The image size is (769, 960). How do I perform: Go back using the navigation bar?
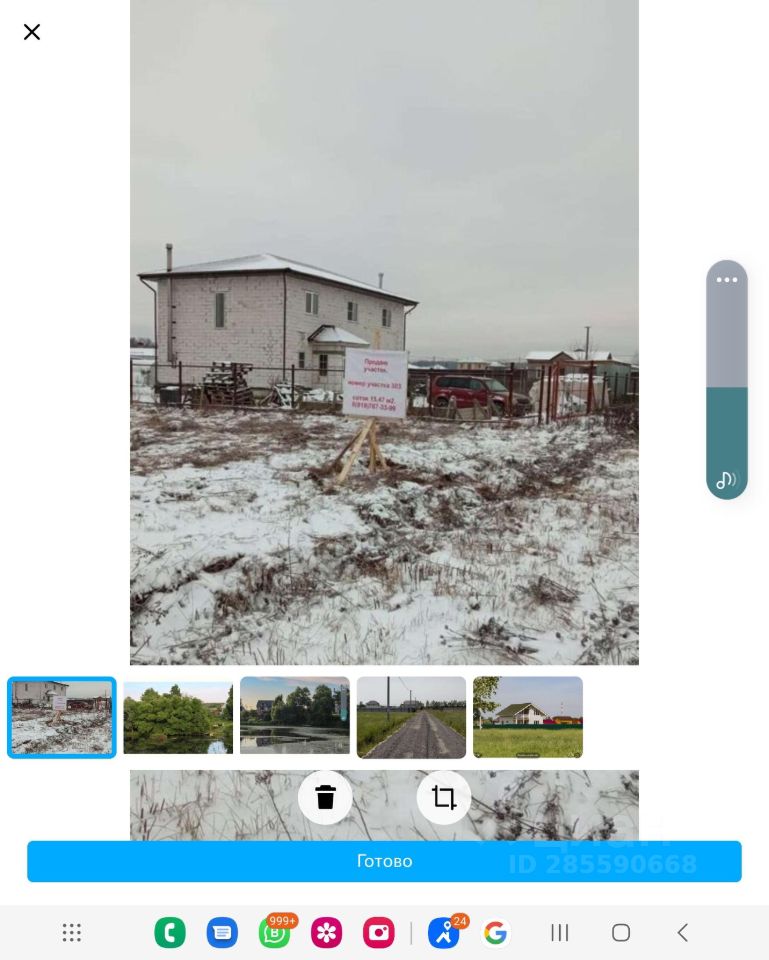coord(682,933)
